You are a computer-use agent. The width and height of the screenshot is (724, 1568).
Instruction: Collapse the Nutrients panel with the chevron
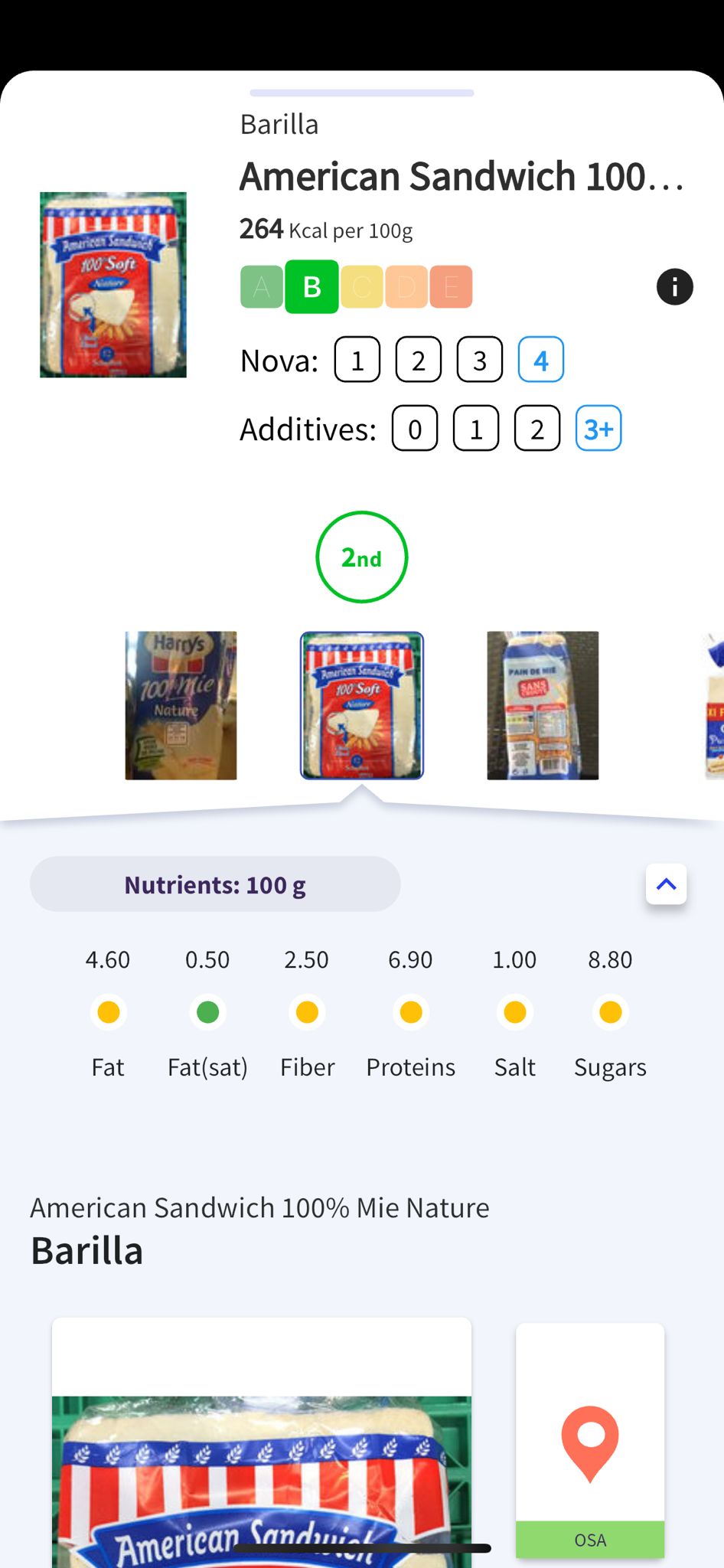tap(666, 884)
